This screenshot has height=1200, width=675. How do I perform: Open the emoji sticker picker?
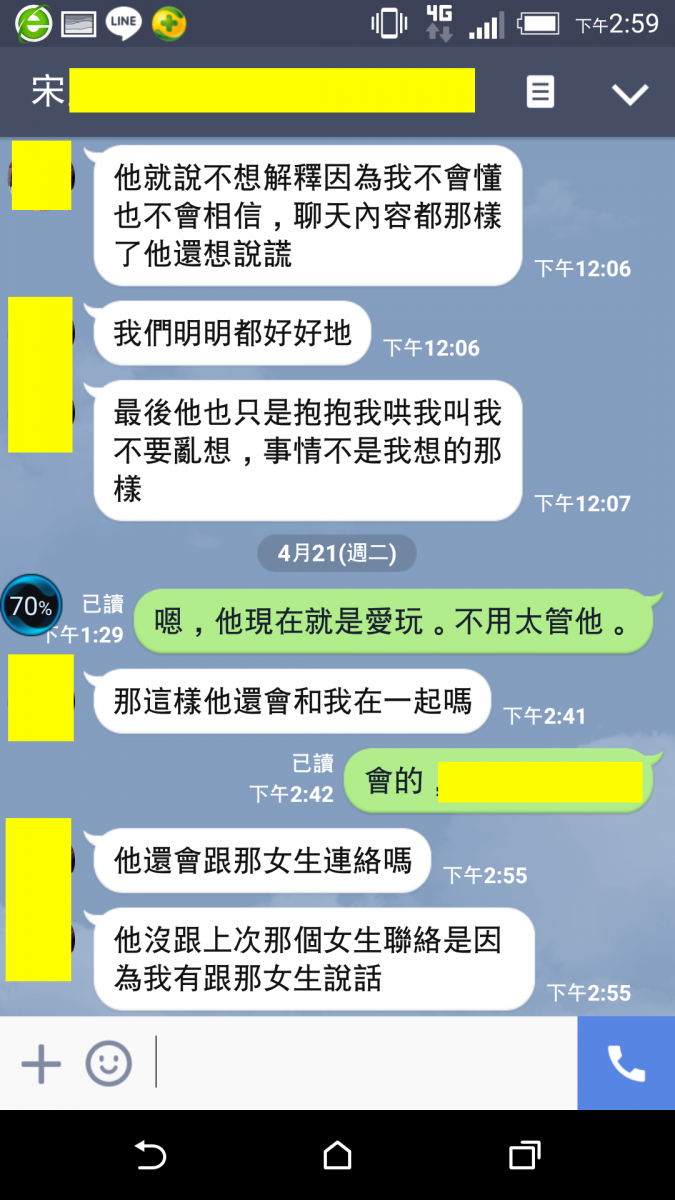(x=108, y=1064)
